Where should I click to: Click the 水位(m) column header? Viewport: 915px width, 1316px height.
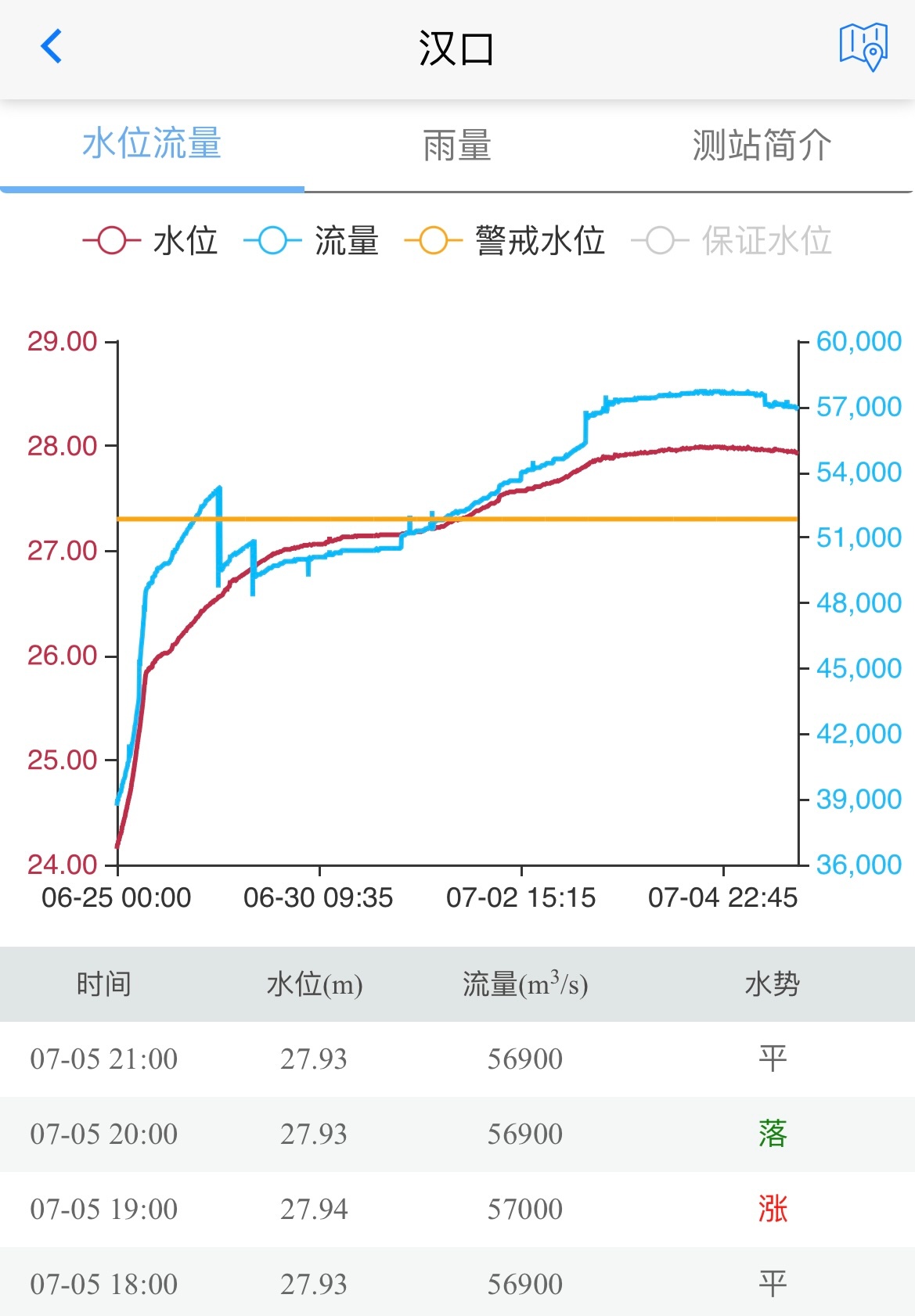click(315, 984)
